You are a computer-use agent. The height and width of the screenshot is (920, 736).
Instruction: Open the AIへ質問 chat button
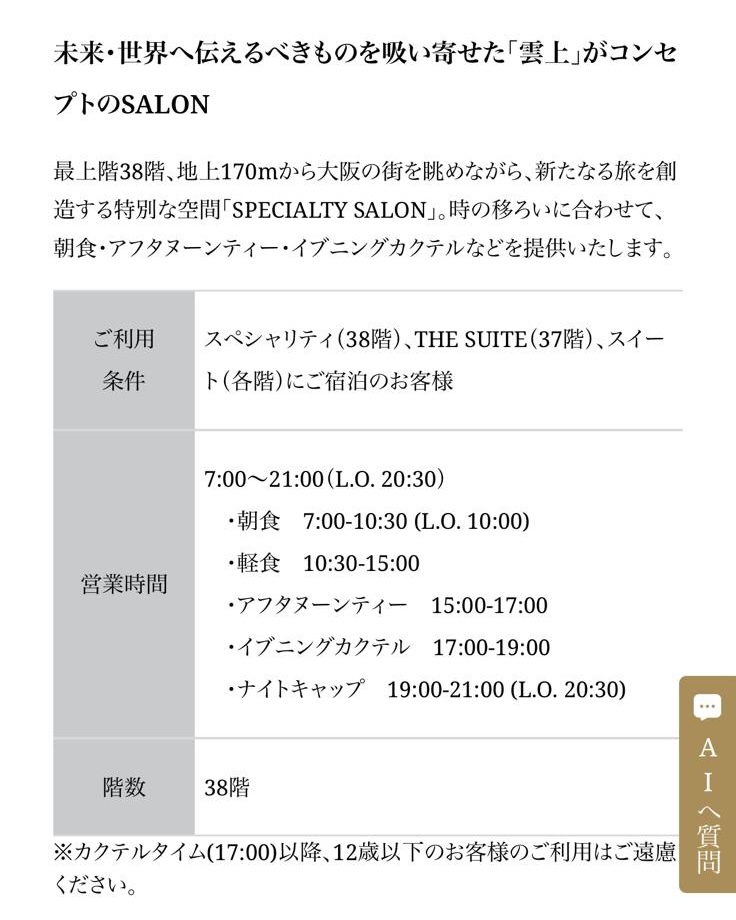707,782
